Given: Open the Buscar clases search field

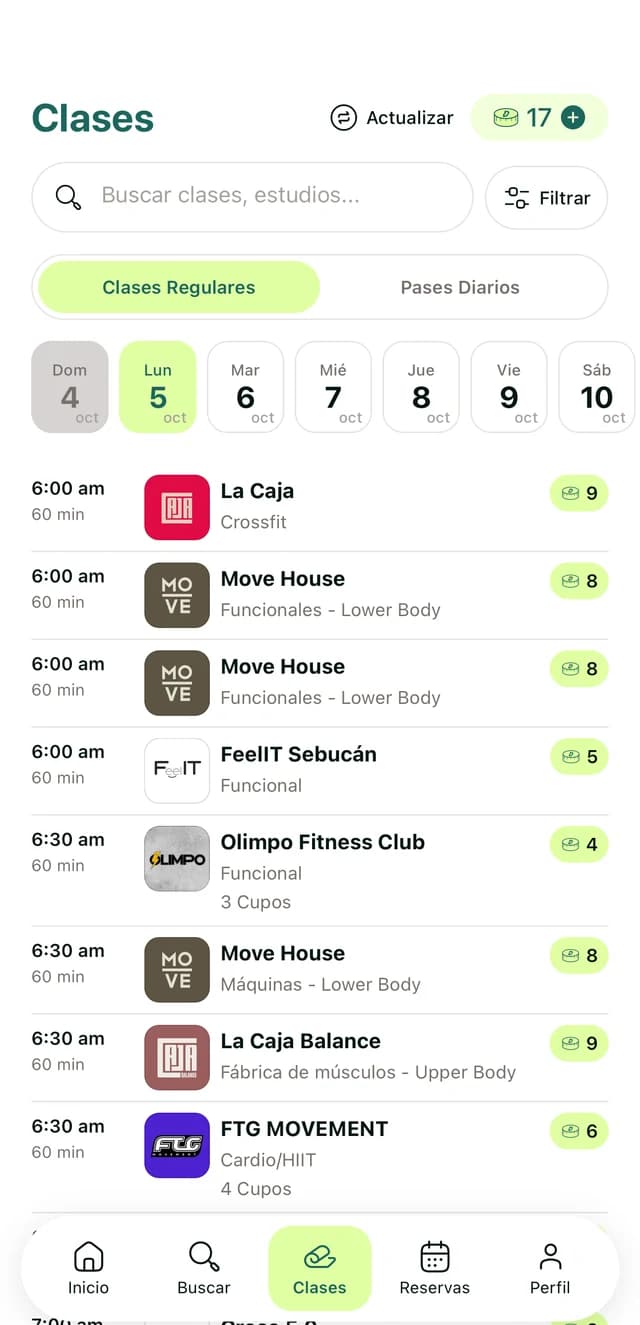Looking at the screenshot, I should (x=252, y=197).
